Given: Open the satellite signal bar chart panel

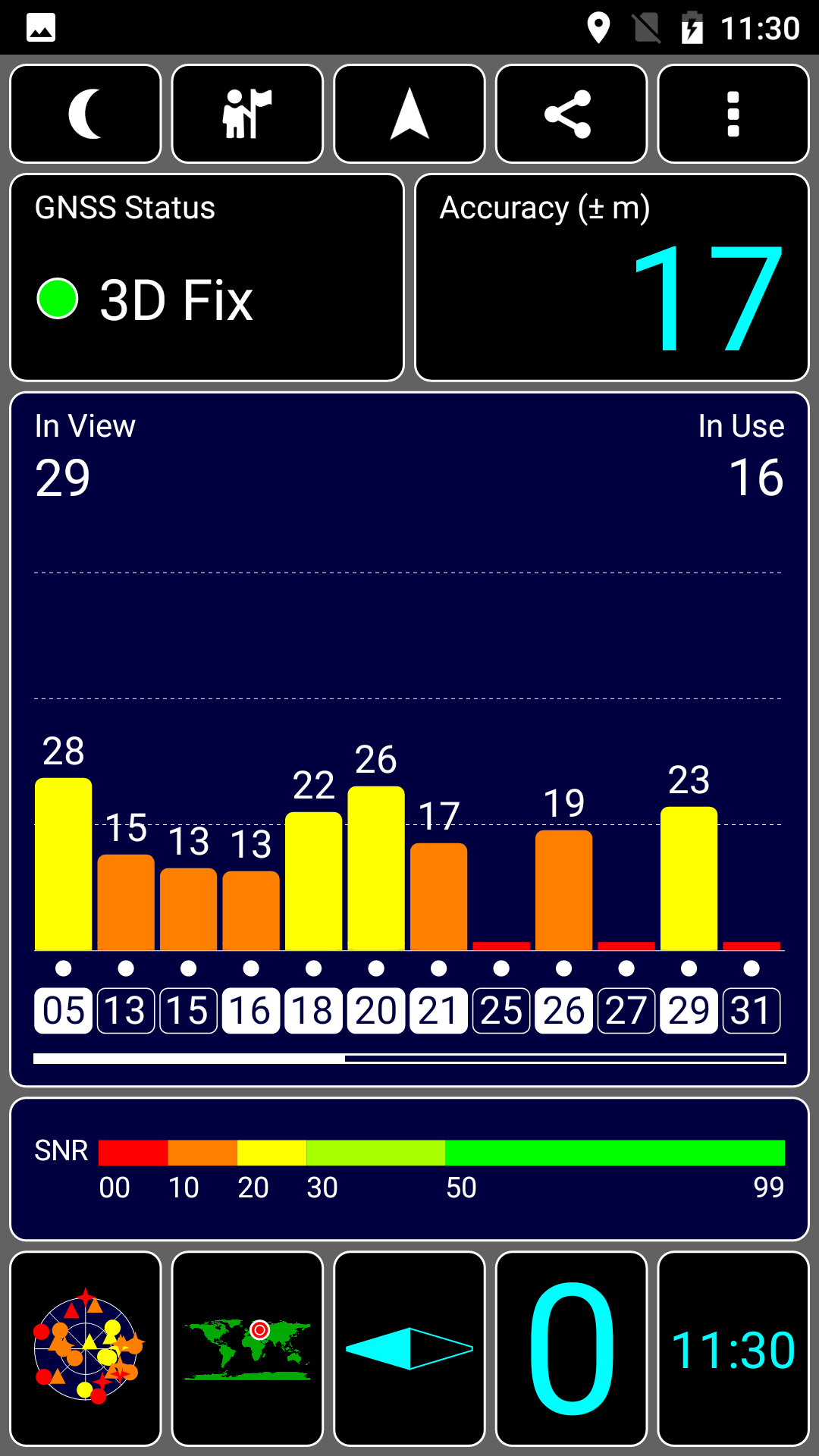Looking at the screenshot, I should tap(409, 739).
